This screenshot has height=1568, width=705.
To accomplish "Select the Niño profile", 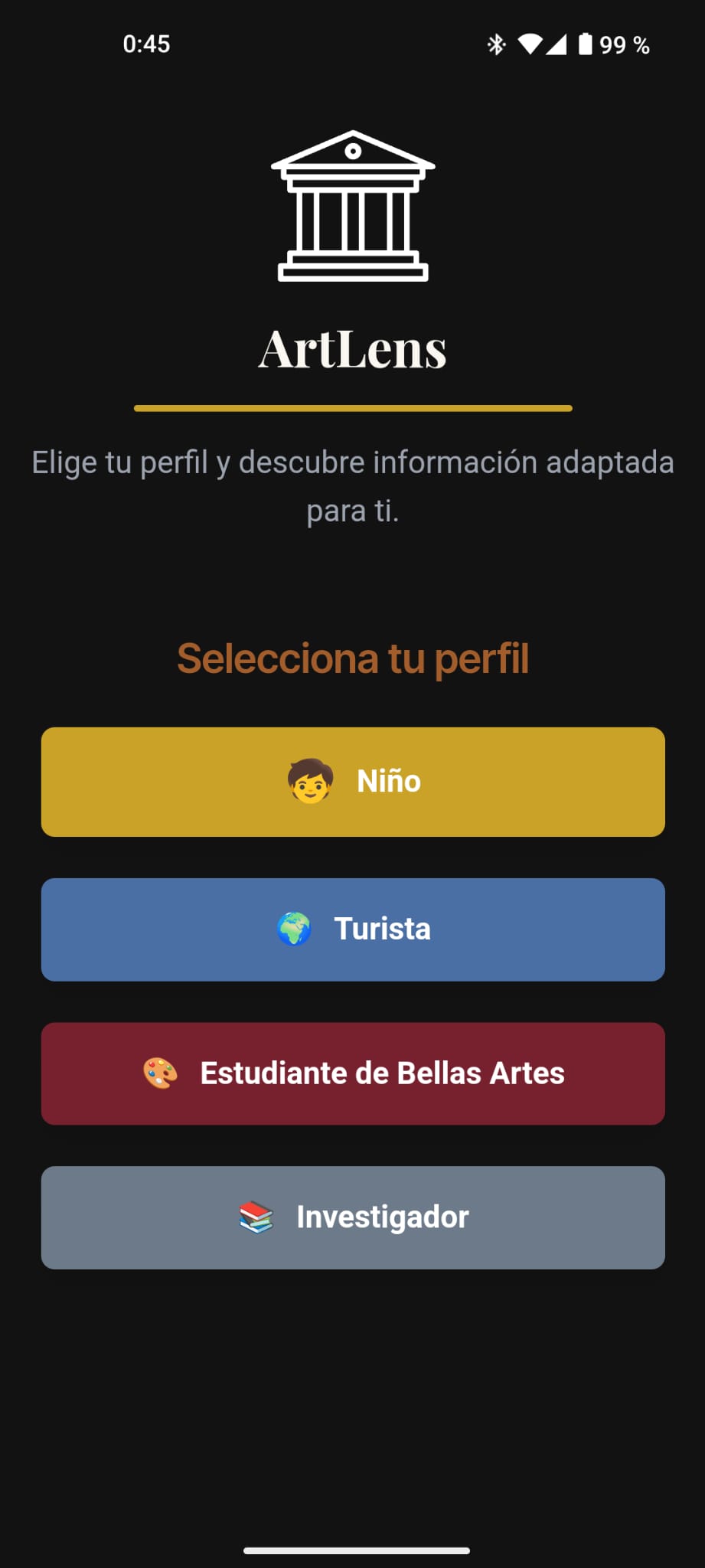I will pyautogui.click(x=353, y=782).
